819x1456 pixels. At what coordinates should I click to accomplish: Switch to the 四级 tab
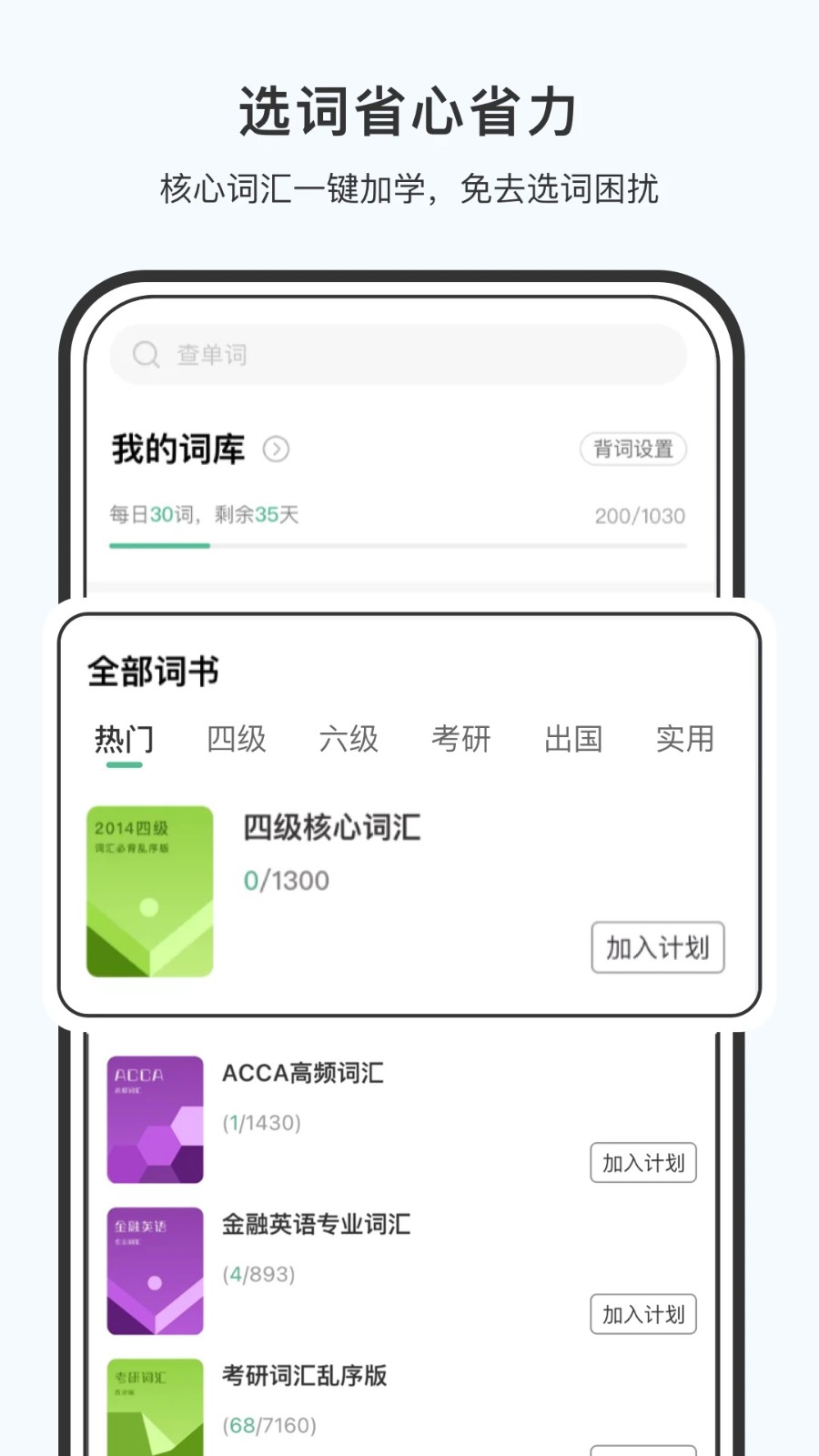238,740
